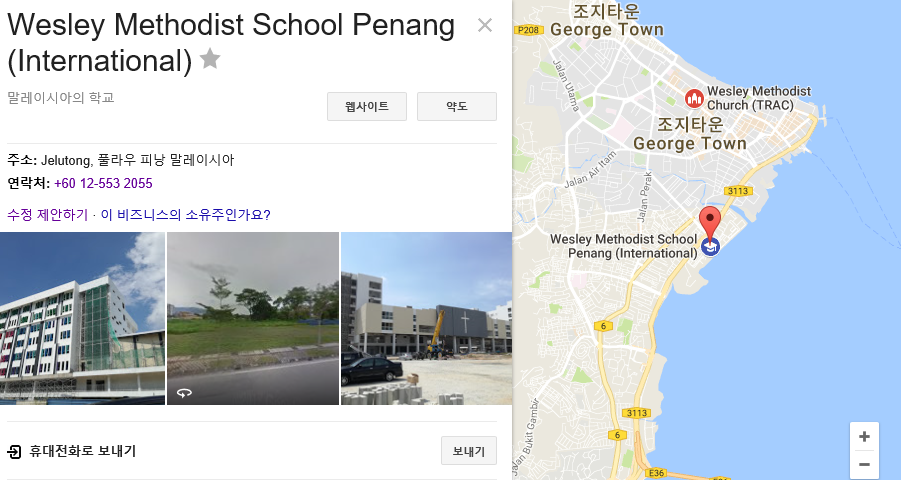Screen dimensions: 901x480
Task: View the construction site photo with crane
Action: pyautogui.click(x=426, y=318)
